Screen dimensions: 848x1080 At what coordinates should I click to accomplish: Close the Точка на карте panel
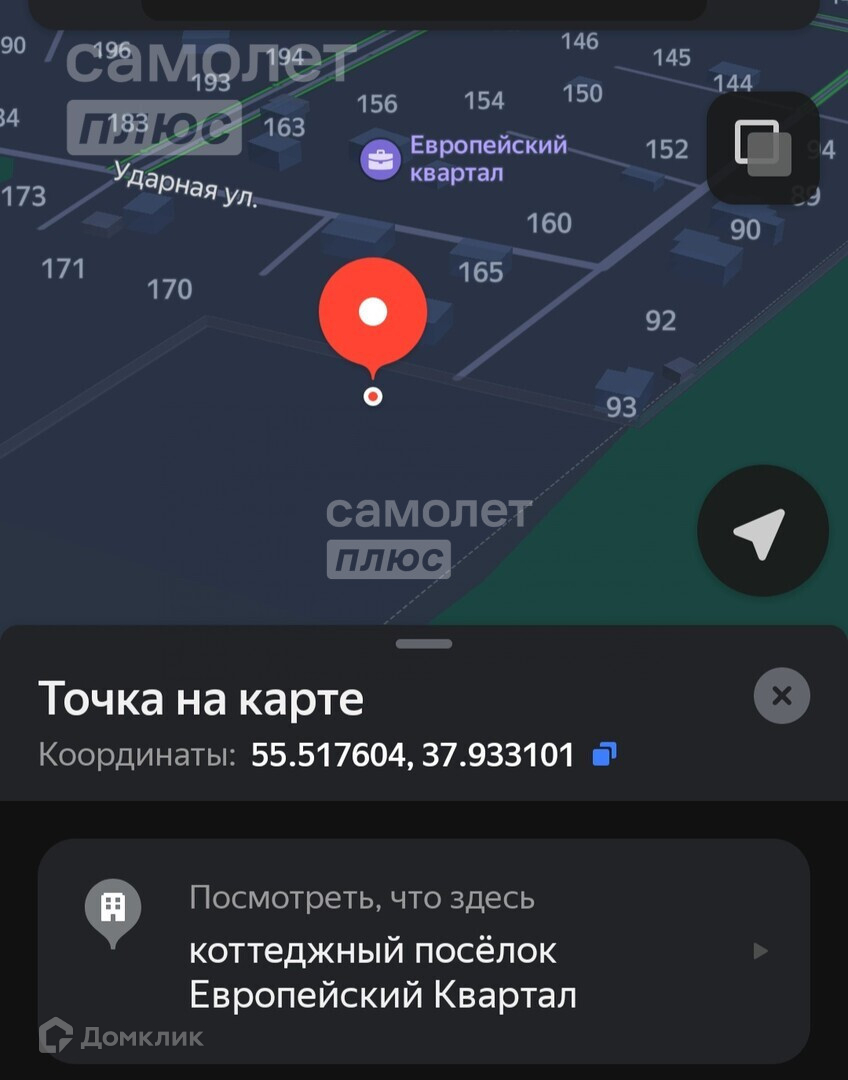point(781,695)
